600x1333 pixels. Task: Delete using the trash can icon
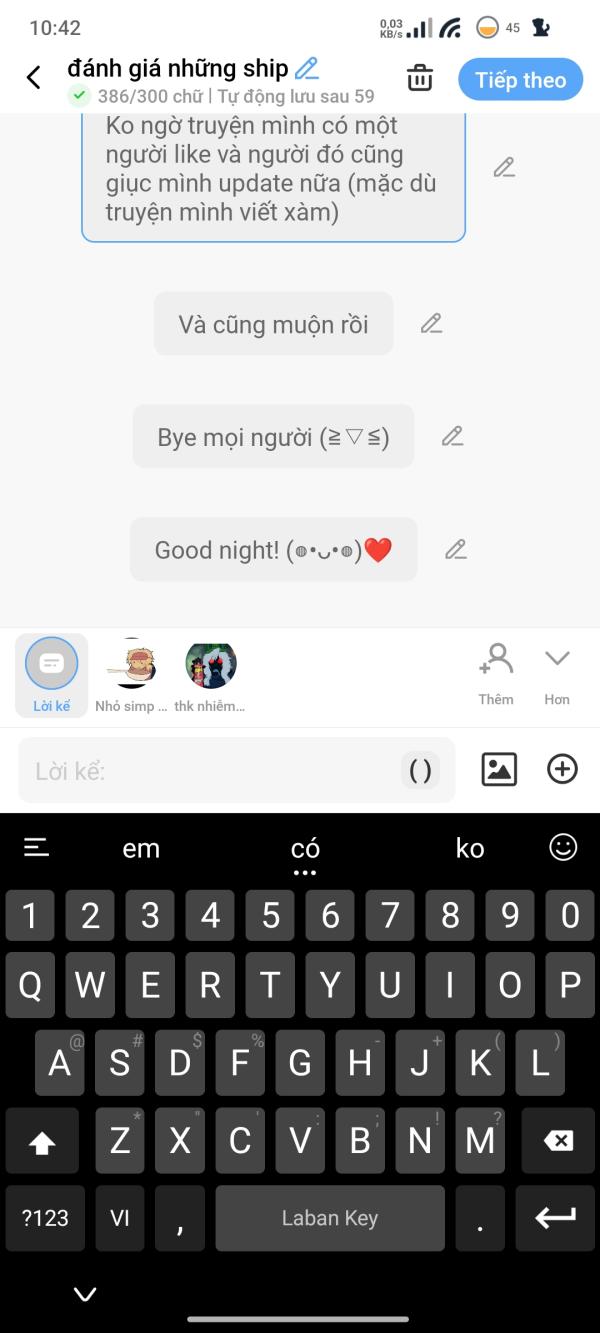pos(420,78)
